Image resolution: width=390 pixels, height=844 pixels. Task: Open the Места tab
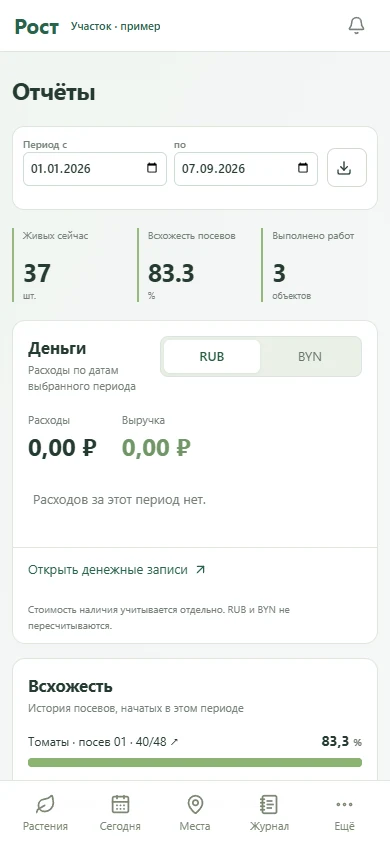(x=195, y=813)
